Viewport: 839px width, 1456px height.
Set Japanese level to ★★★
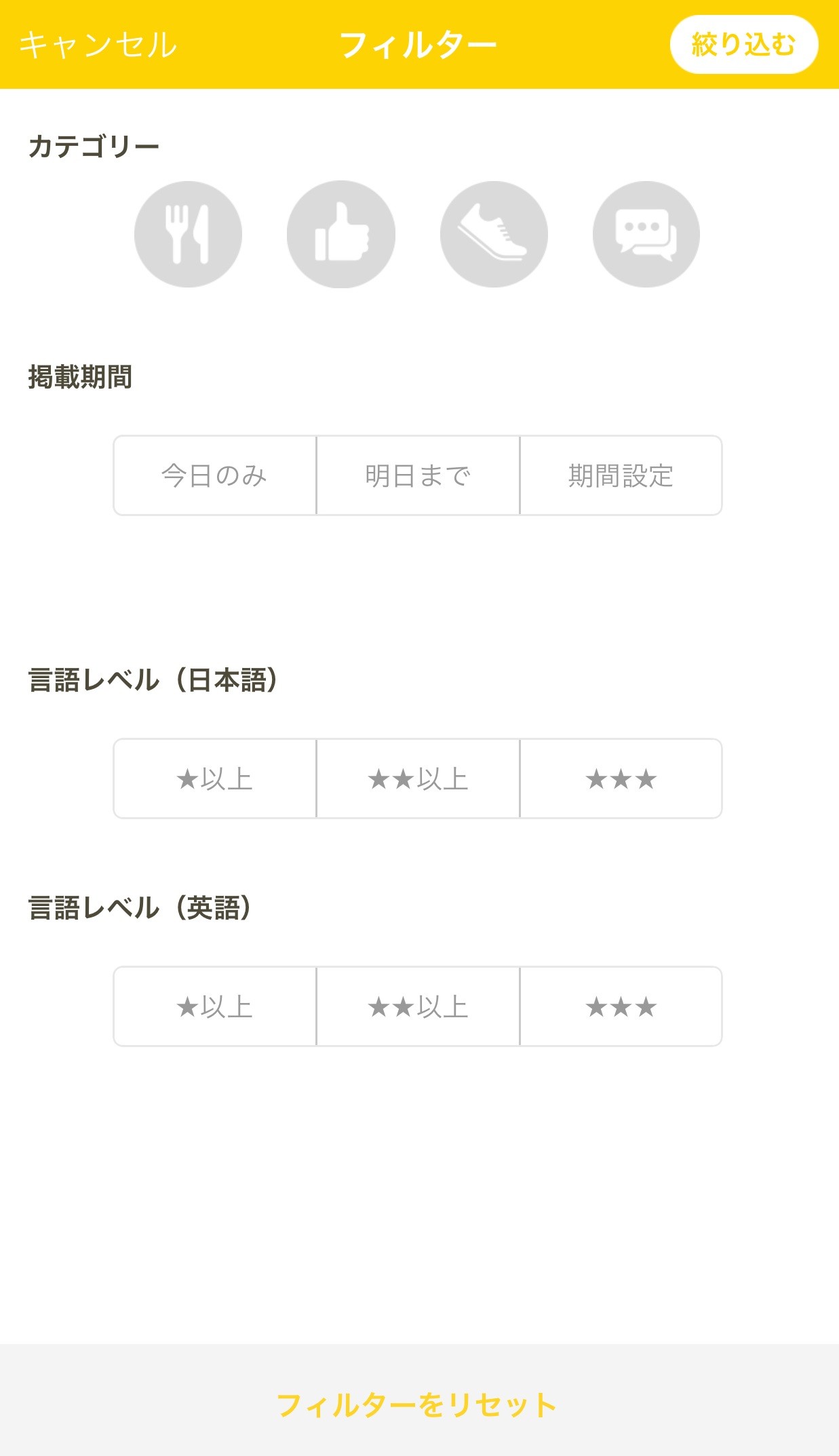pos(621,779)
